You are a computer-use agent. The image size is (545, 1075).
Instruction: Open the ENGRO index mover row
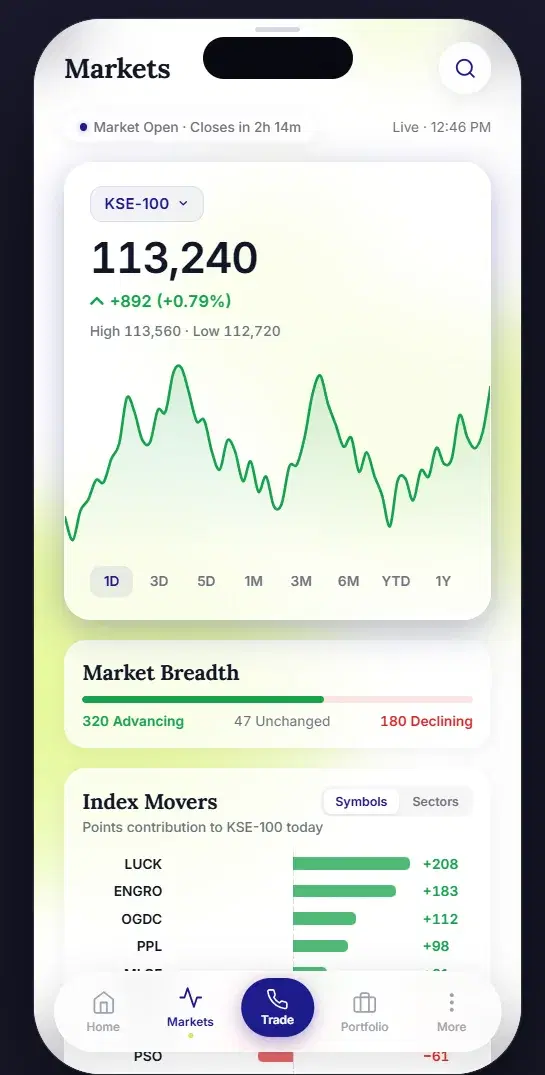[x=278, y=891]
